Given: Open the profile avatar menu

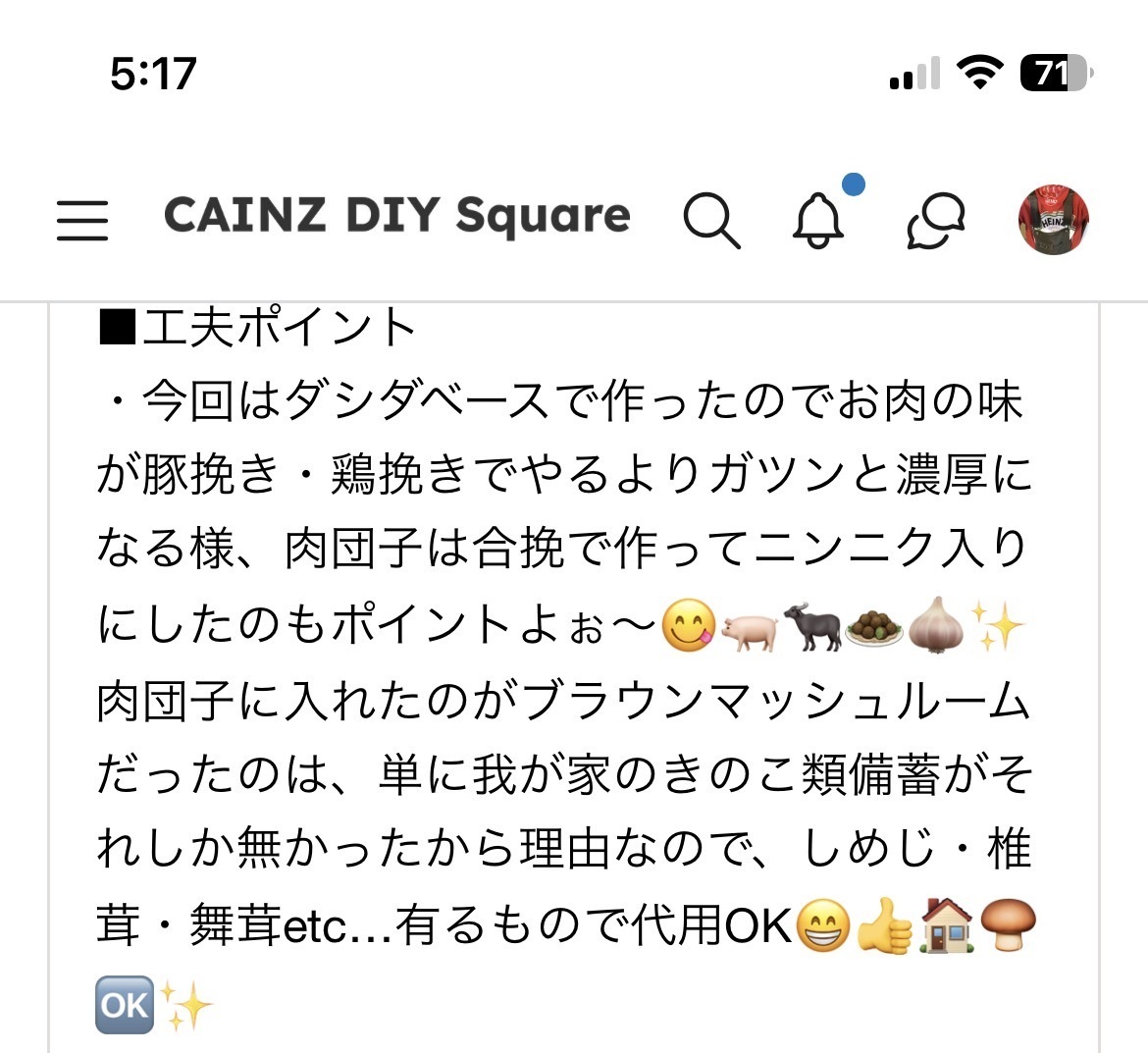Looking at the screenshot, I should tap(1054, 220).
